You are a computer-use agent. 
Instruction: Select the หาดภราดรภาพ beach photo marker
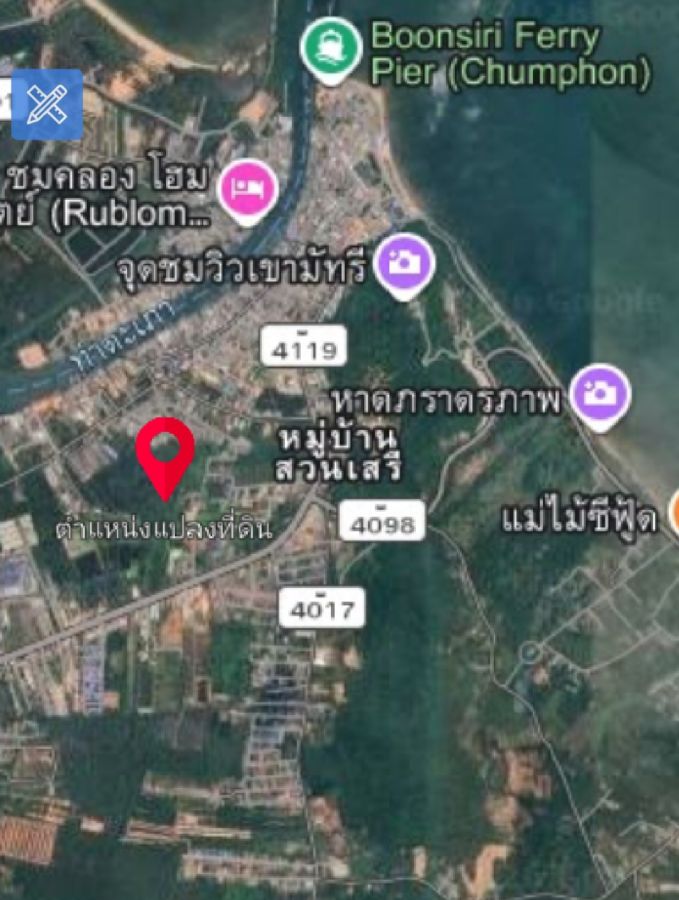click(x=600, y=395)
